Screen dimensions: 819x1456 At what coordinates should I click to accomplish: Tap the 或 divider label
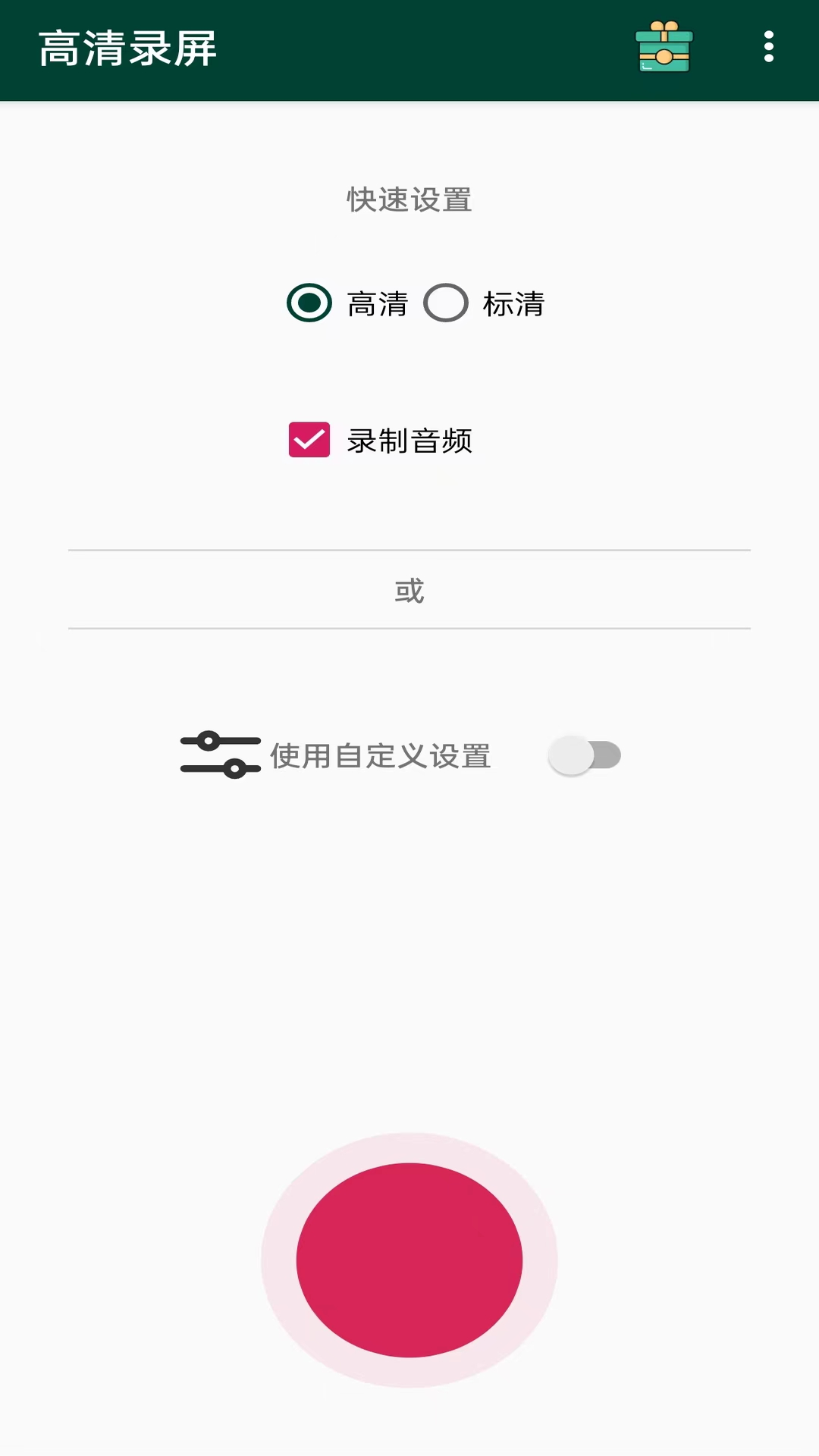[x=409, y=591]
